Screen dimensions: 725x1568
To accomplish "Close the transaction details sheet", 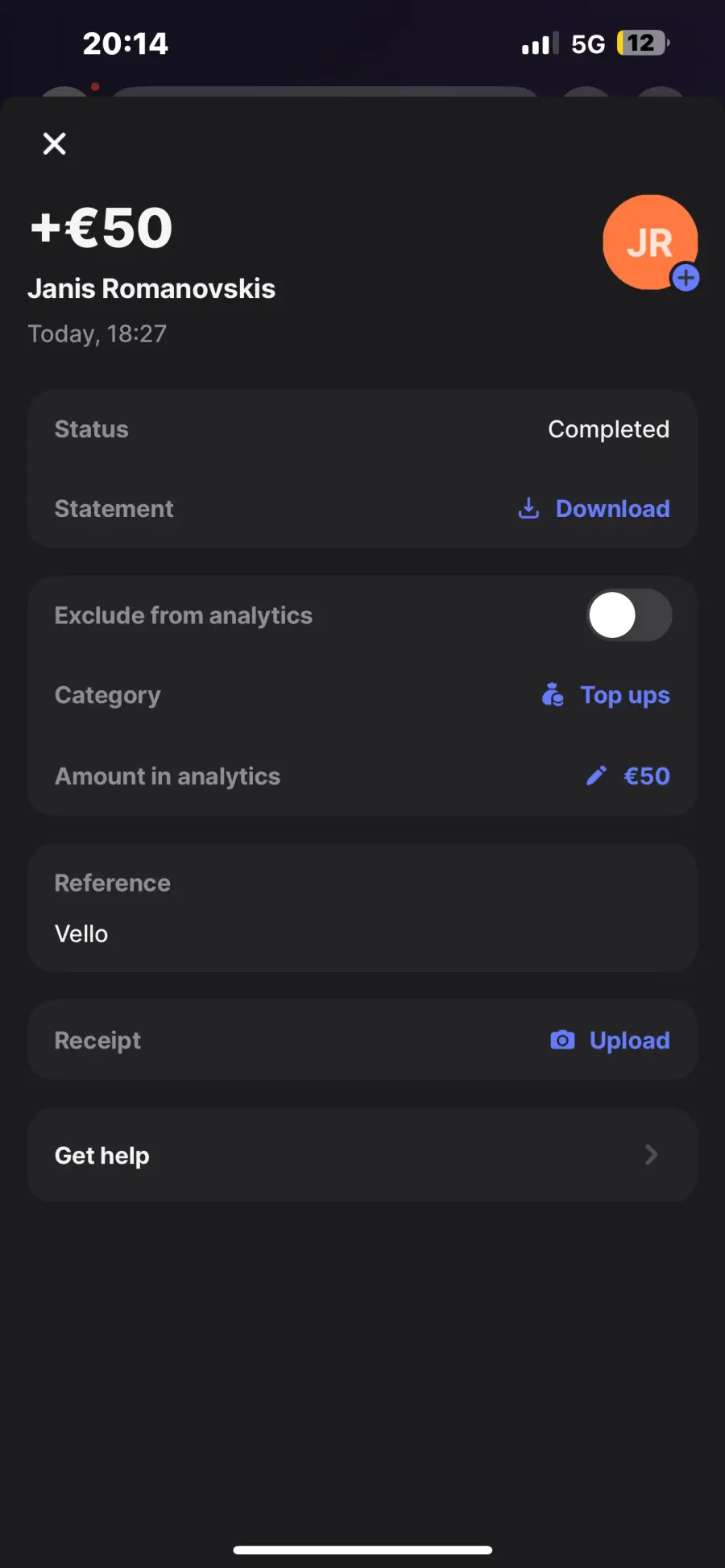I will (x=54, y=143).
